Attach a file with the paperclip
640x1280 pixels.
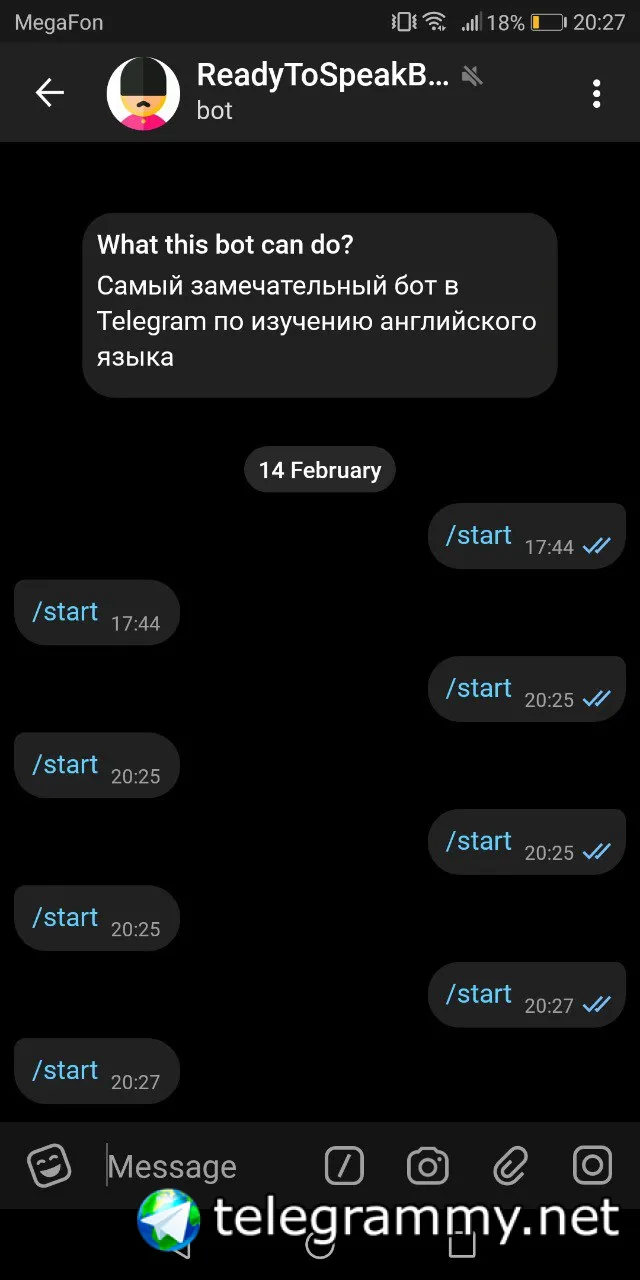click(x=510, y=1165)
